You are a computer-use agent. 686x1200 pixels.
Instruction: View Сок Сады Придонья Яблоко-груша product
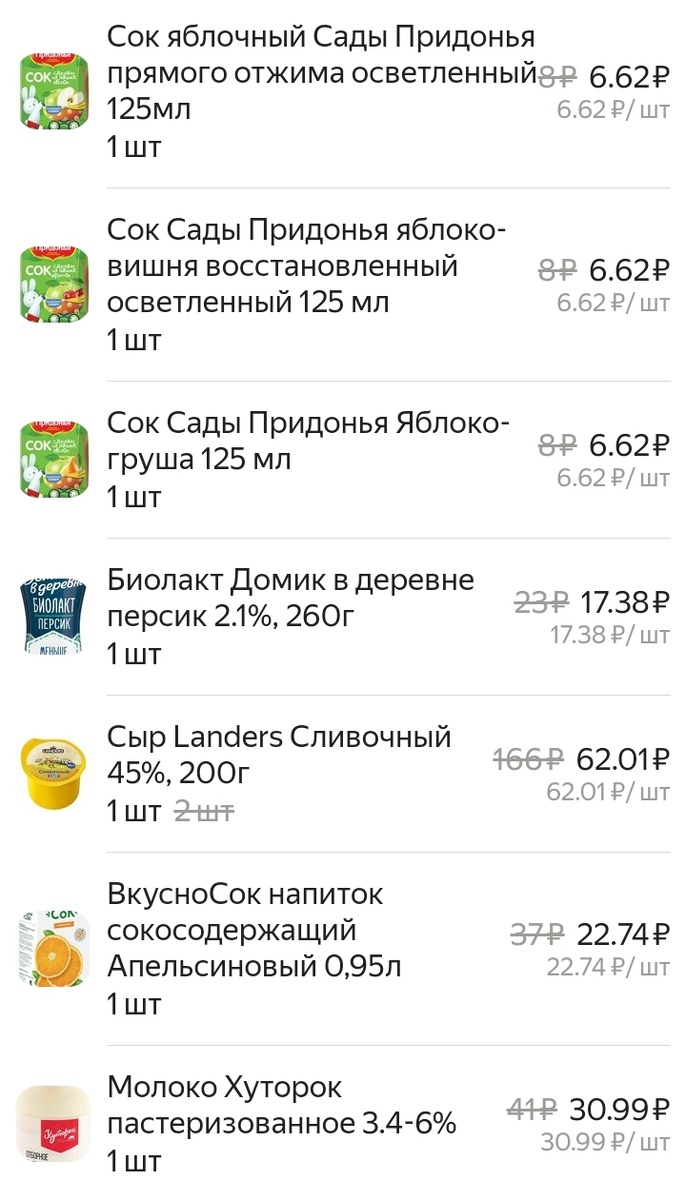tap(308, 442)
